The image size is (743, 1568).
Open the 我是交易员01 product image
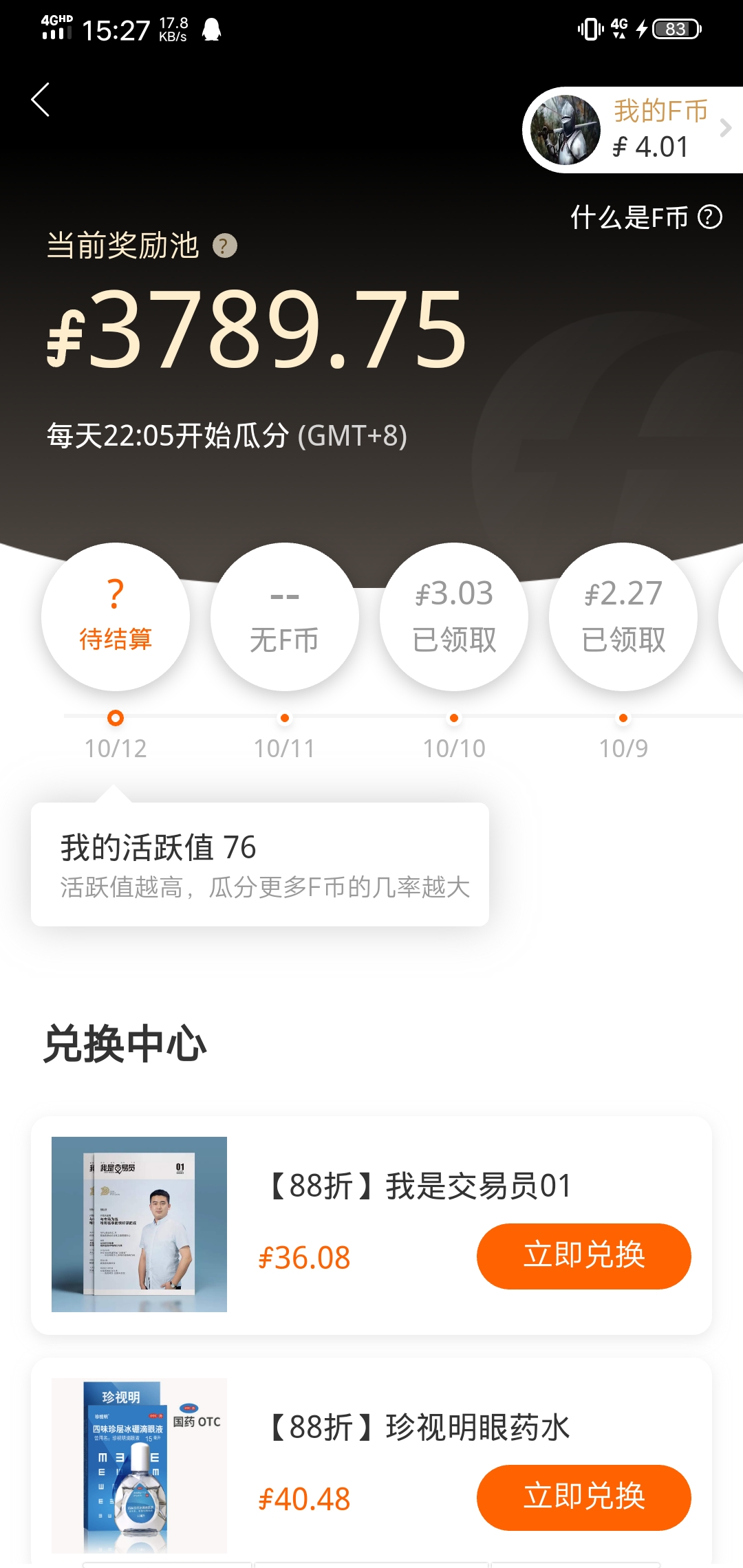coord(139,1224)
